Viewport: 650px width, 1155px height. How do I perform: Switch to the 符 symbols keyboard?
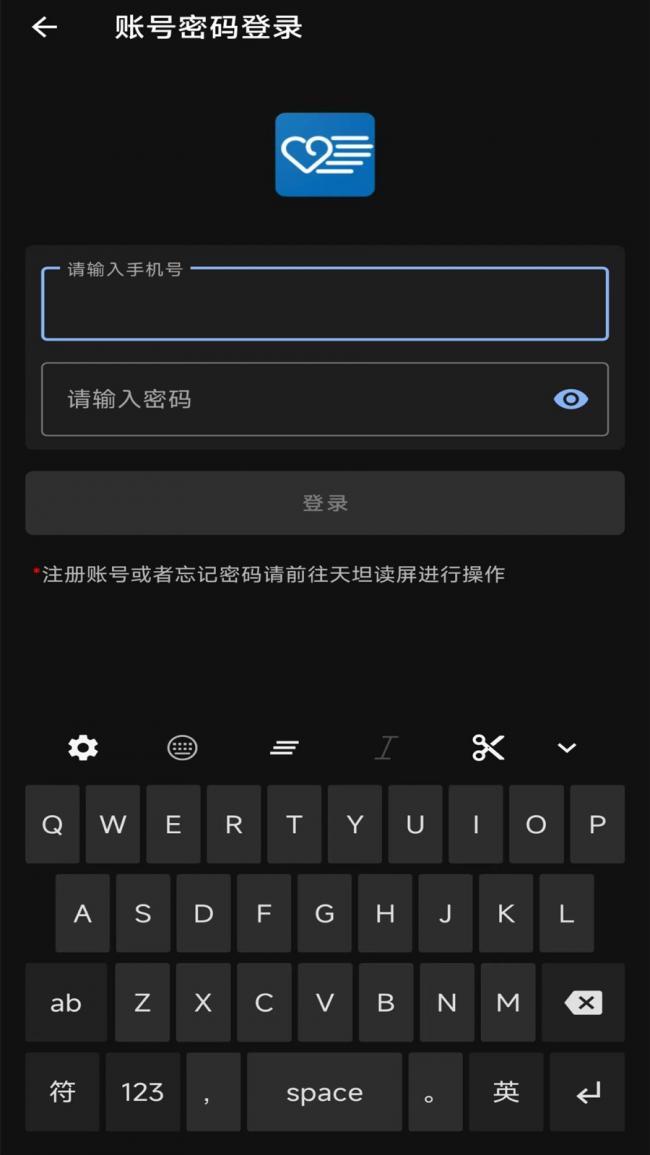62,1092
